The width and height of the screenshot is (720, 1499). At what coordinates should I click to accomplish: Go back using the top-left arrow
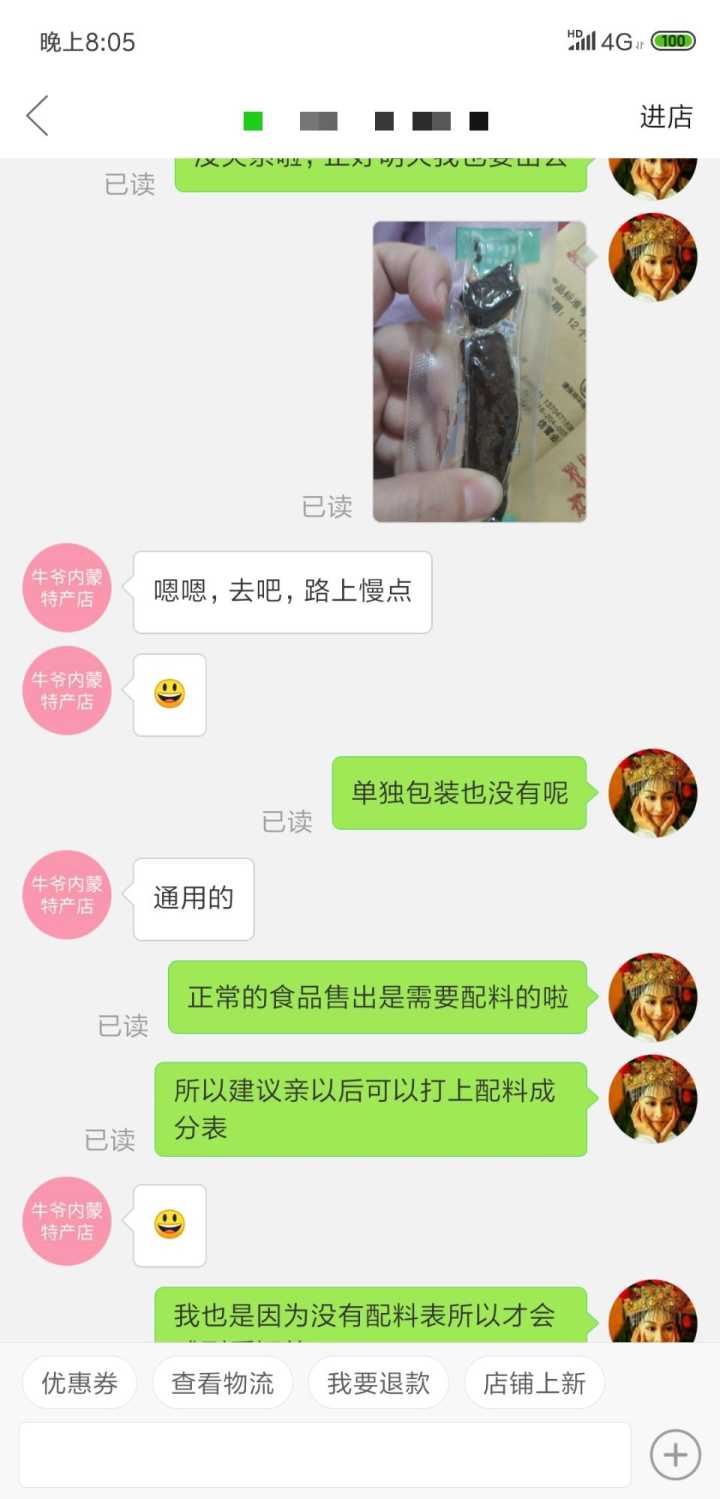(38, 117)
